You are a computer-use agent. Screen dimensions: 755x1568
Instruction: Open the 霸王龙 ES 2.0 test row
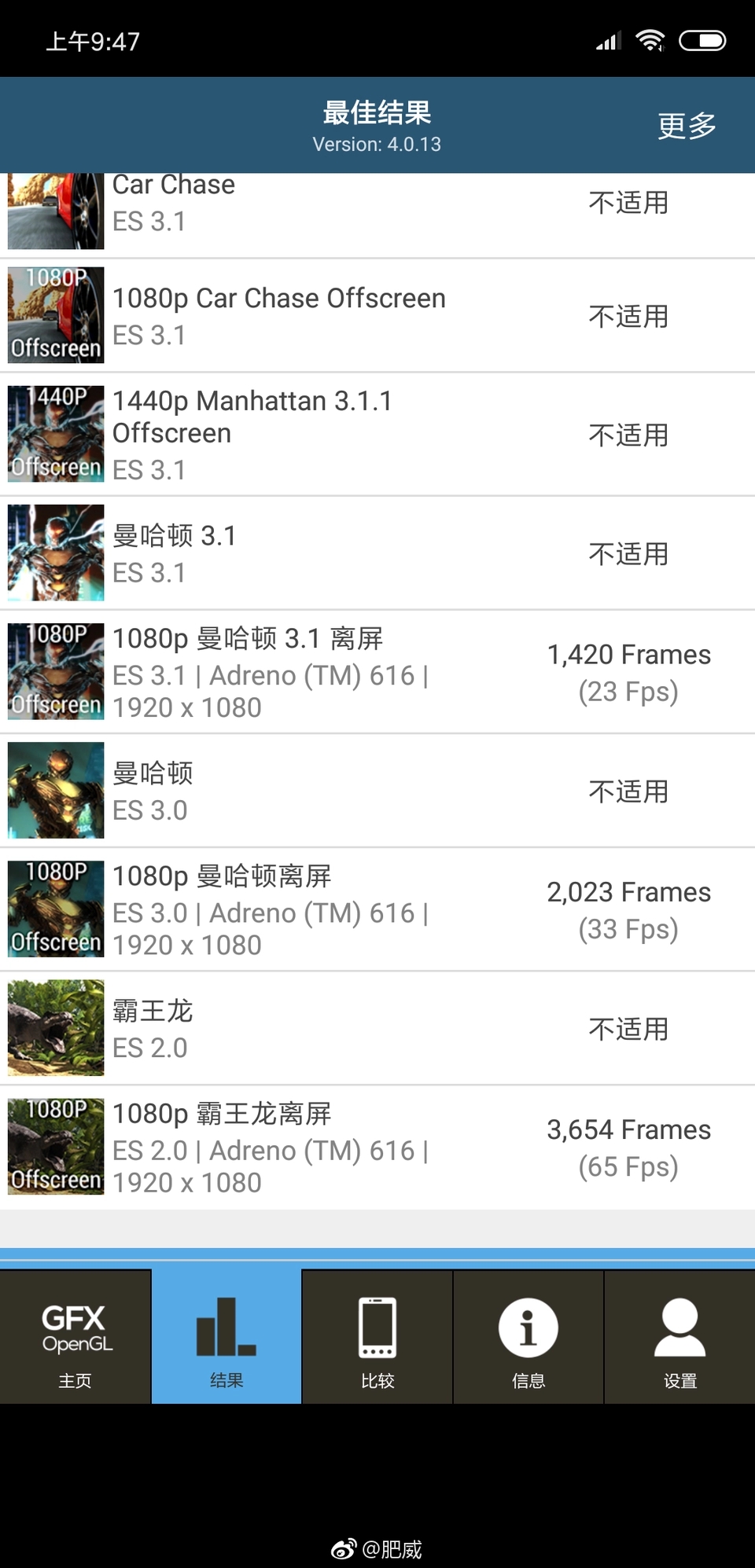[x=377, y=1028]
